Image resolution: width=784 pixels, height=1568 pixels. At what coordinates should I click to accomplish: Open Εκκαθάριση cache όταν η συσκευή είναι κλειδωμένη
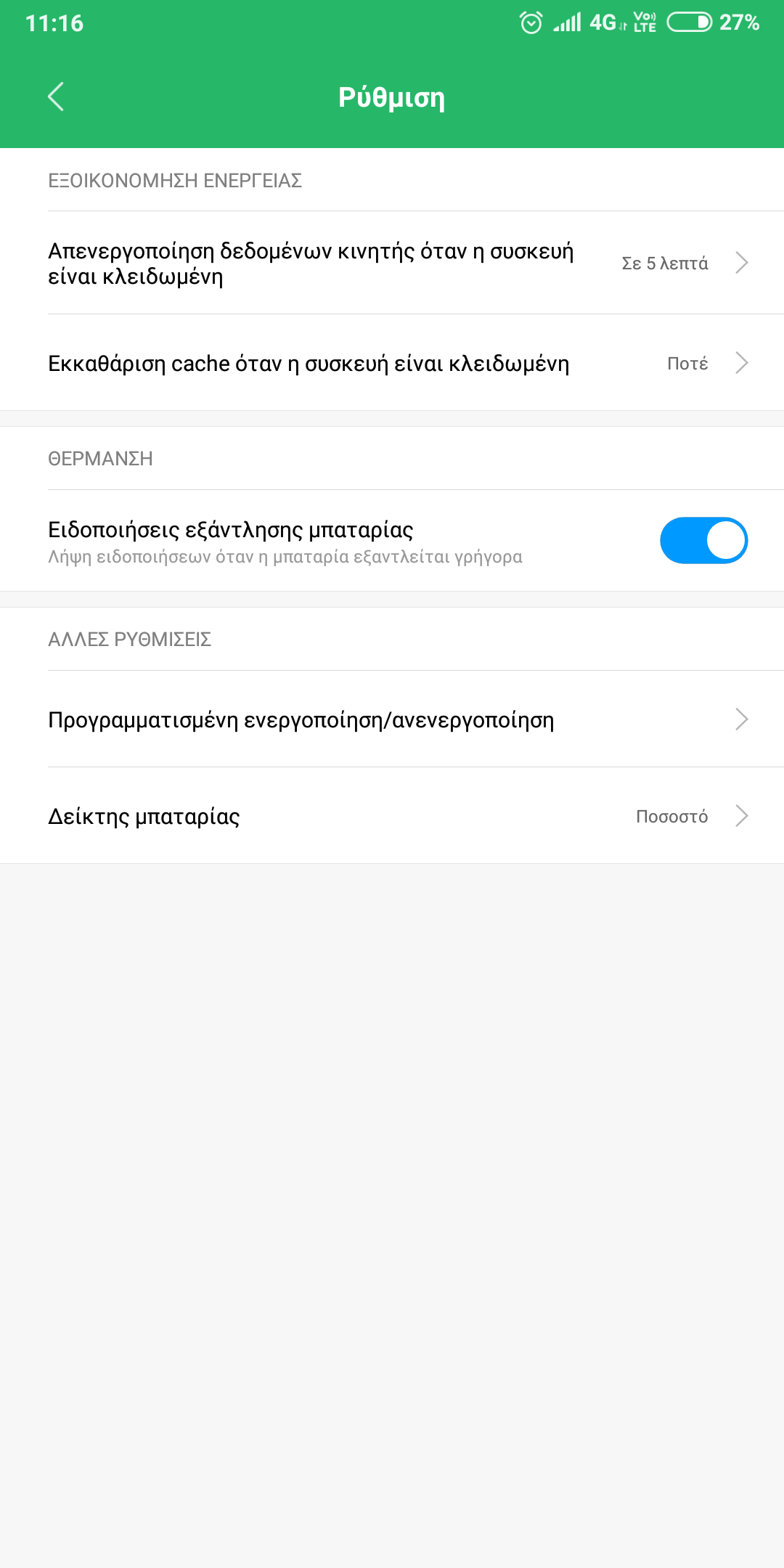coord(392,363)
